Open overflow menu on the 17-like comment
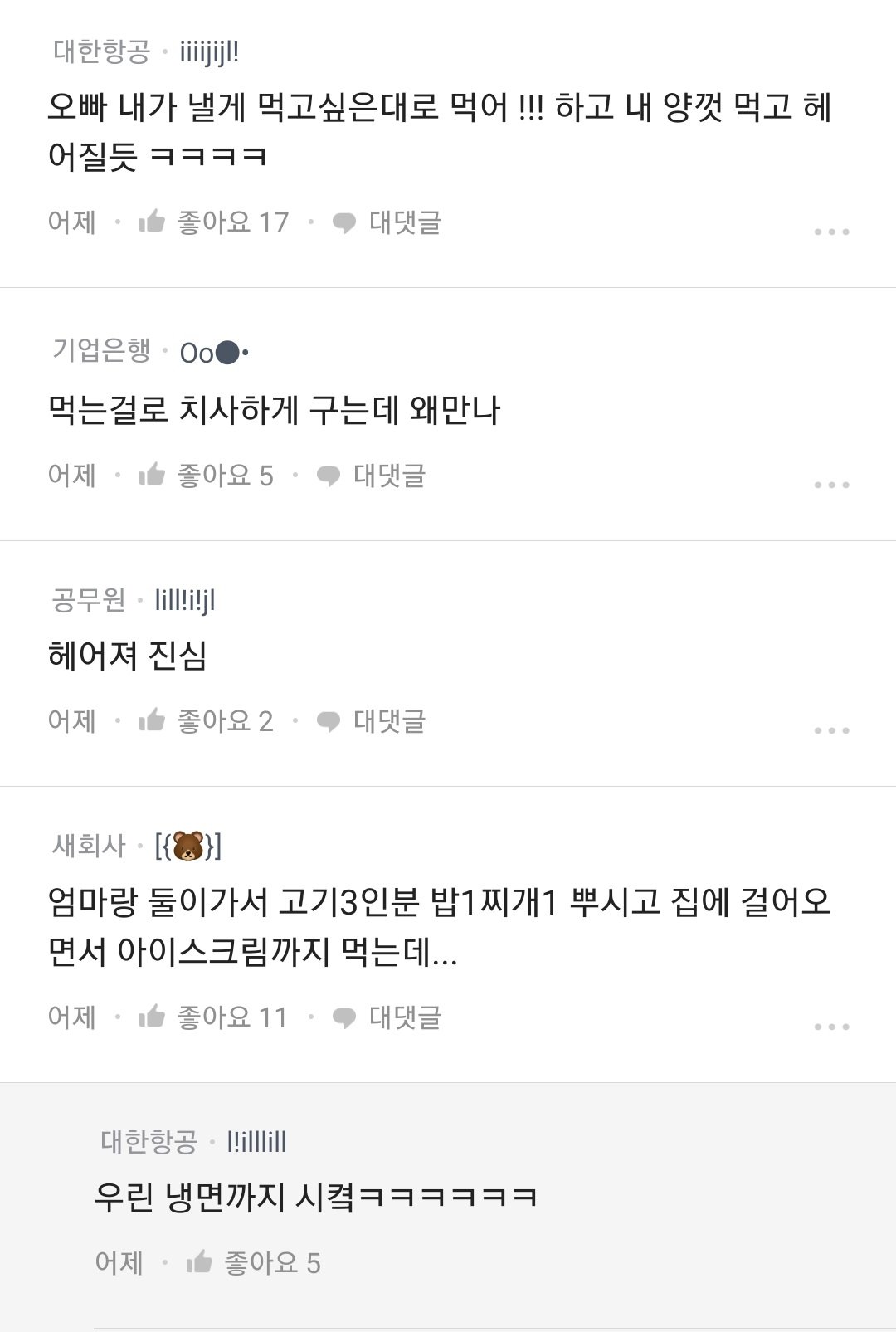This screenshot has height=1332, width=896. 831,232
